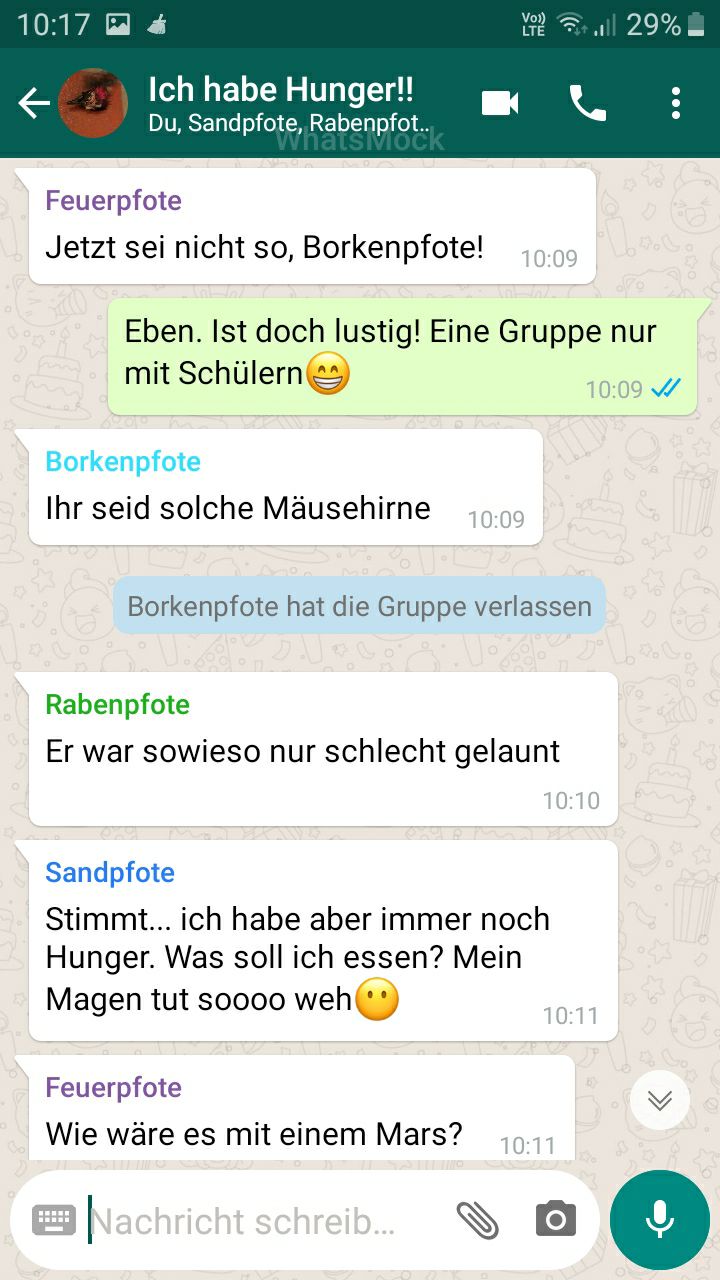This screenshot has width=720, height=1280.
Task: Open the three-dot overflow menu
Action: [676, 103]
